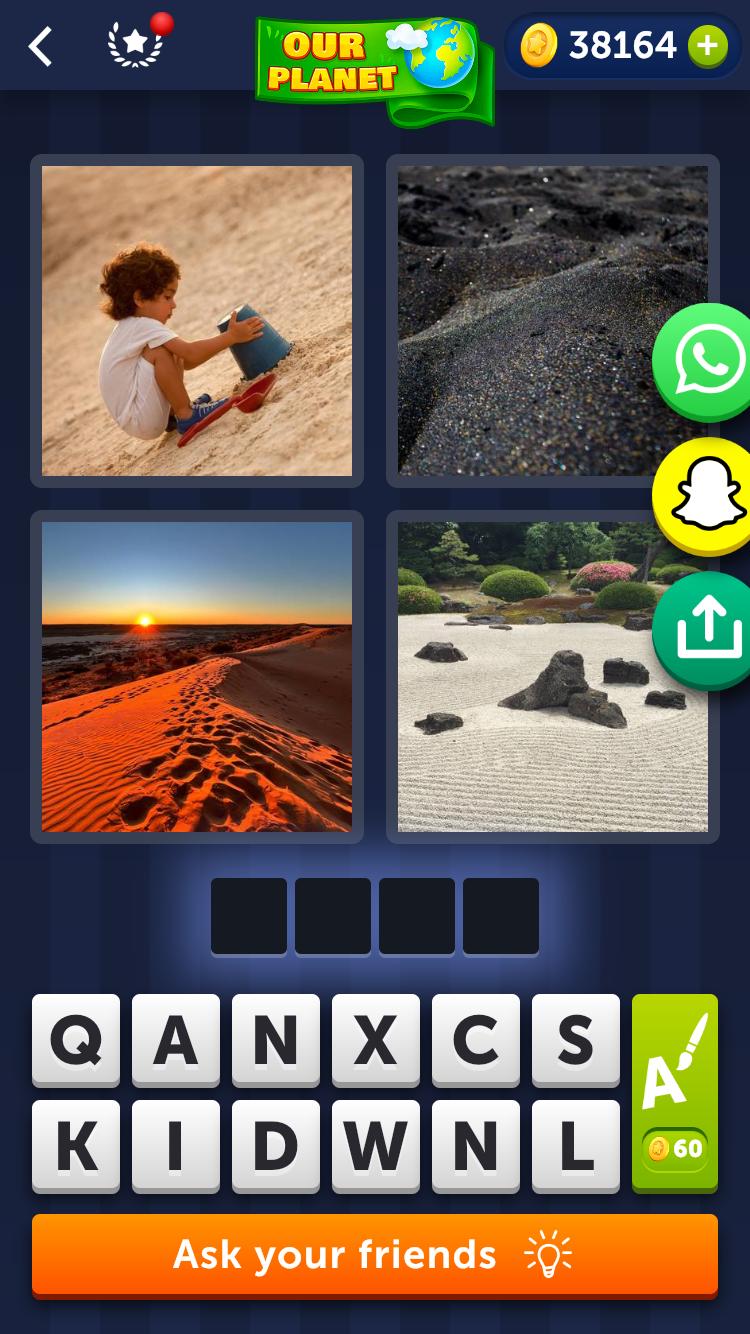Choose the letter X tile
Viewport: 750px width, 1334px height.
pos(375,1040)
